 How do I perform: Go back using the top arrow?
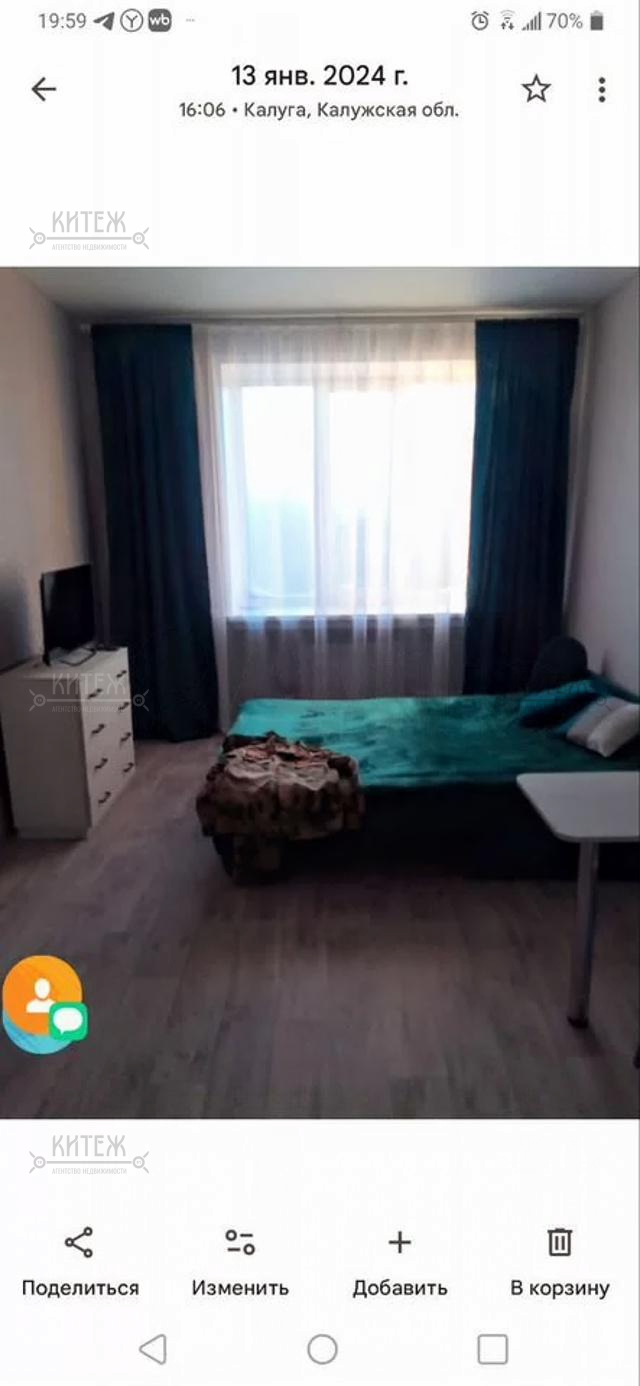point(43,90)
